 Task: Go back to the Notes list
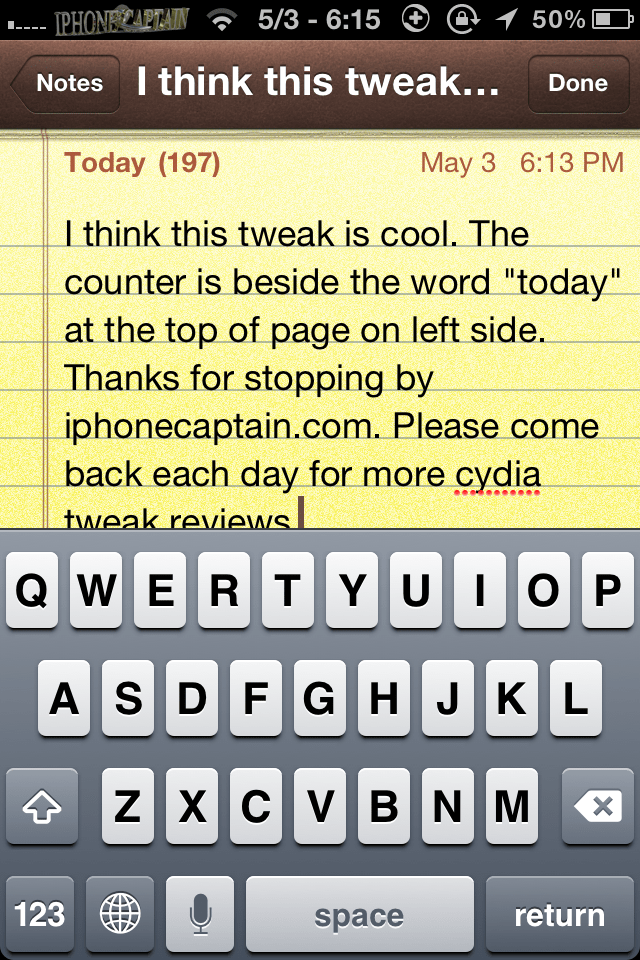66,83
